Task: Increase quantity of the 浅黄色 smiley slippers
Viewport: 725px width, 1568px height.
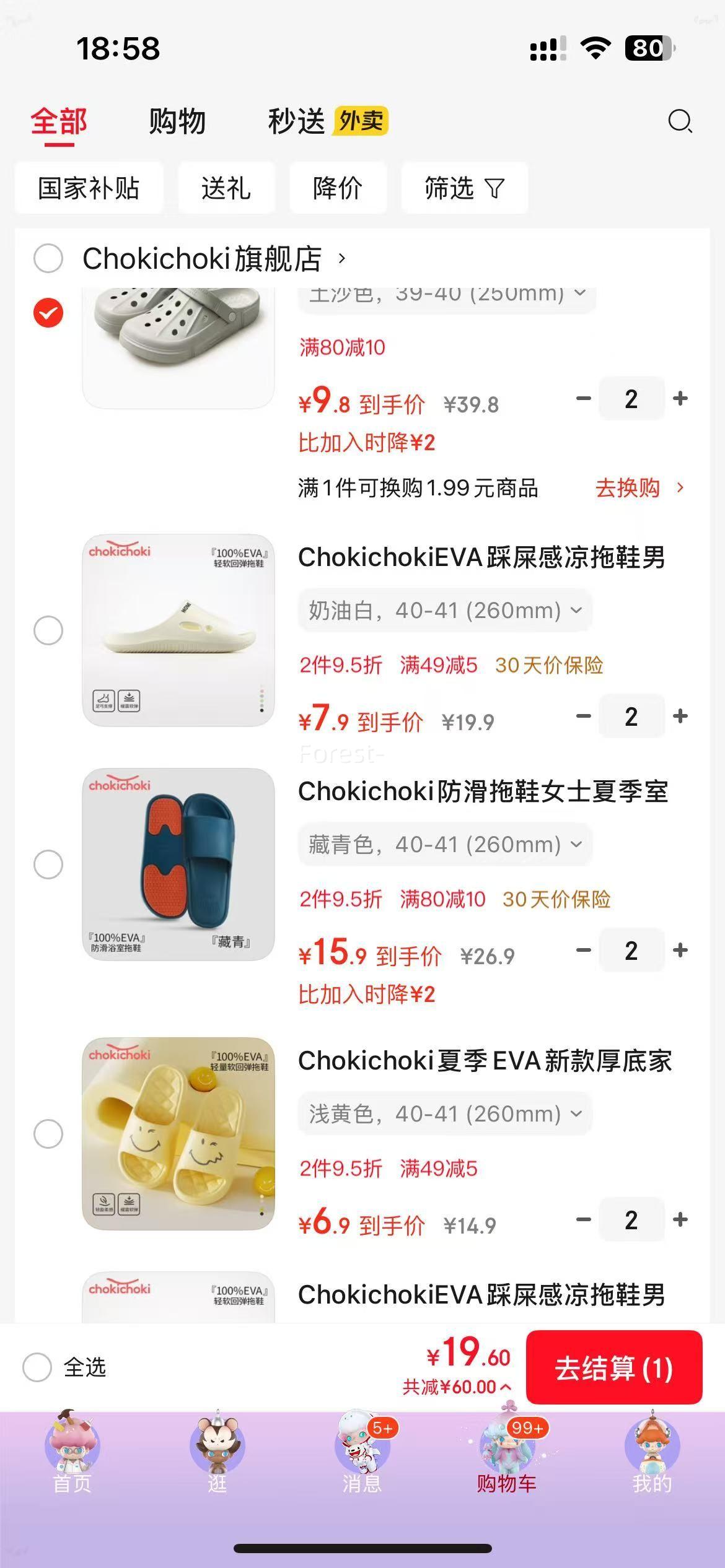Action: tap(682, 1219)
